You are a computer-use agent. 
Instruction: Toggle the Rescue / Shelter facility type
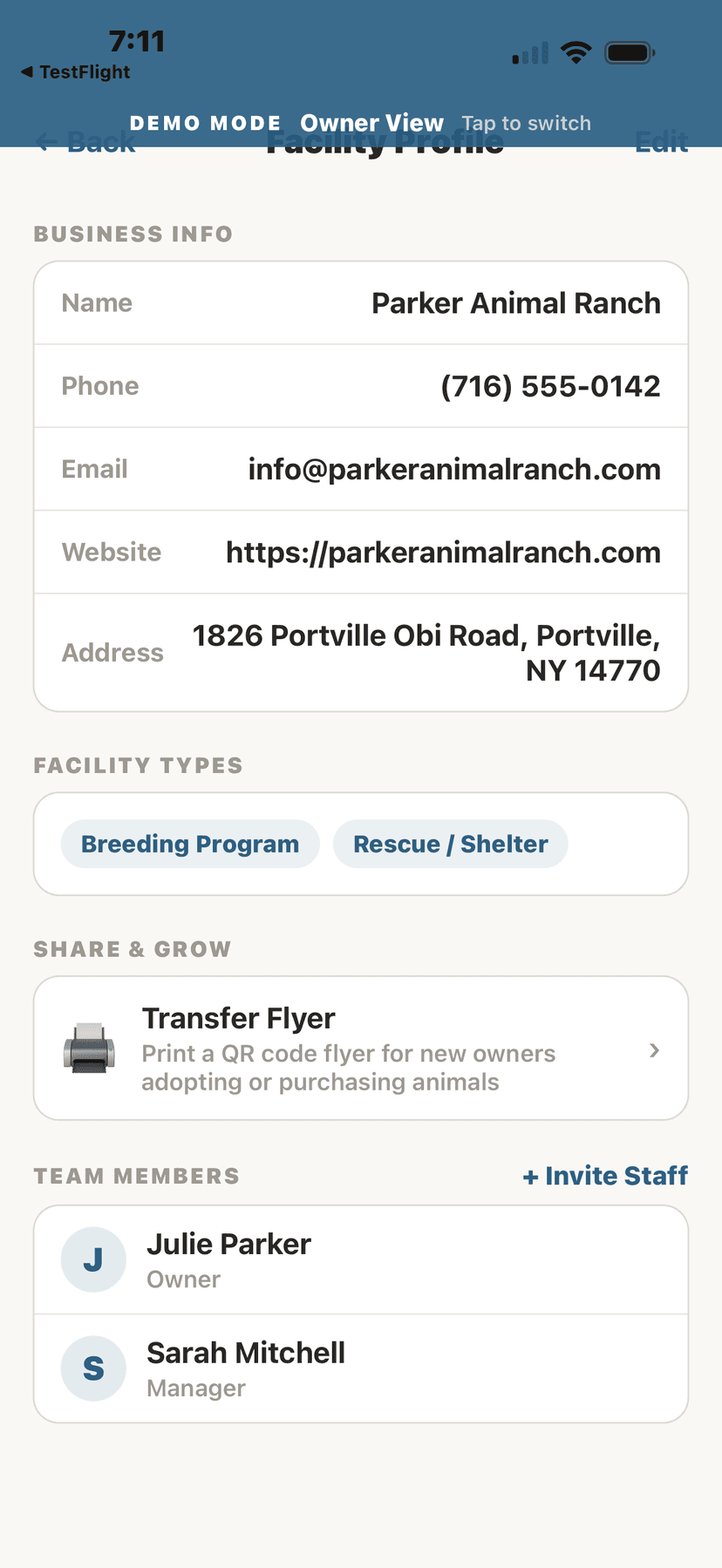coord(450,843)
